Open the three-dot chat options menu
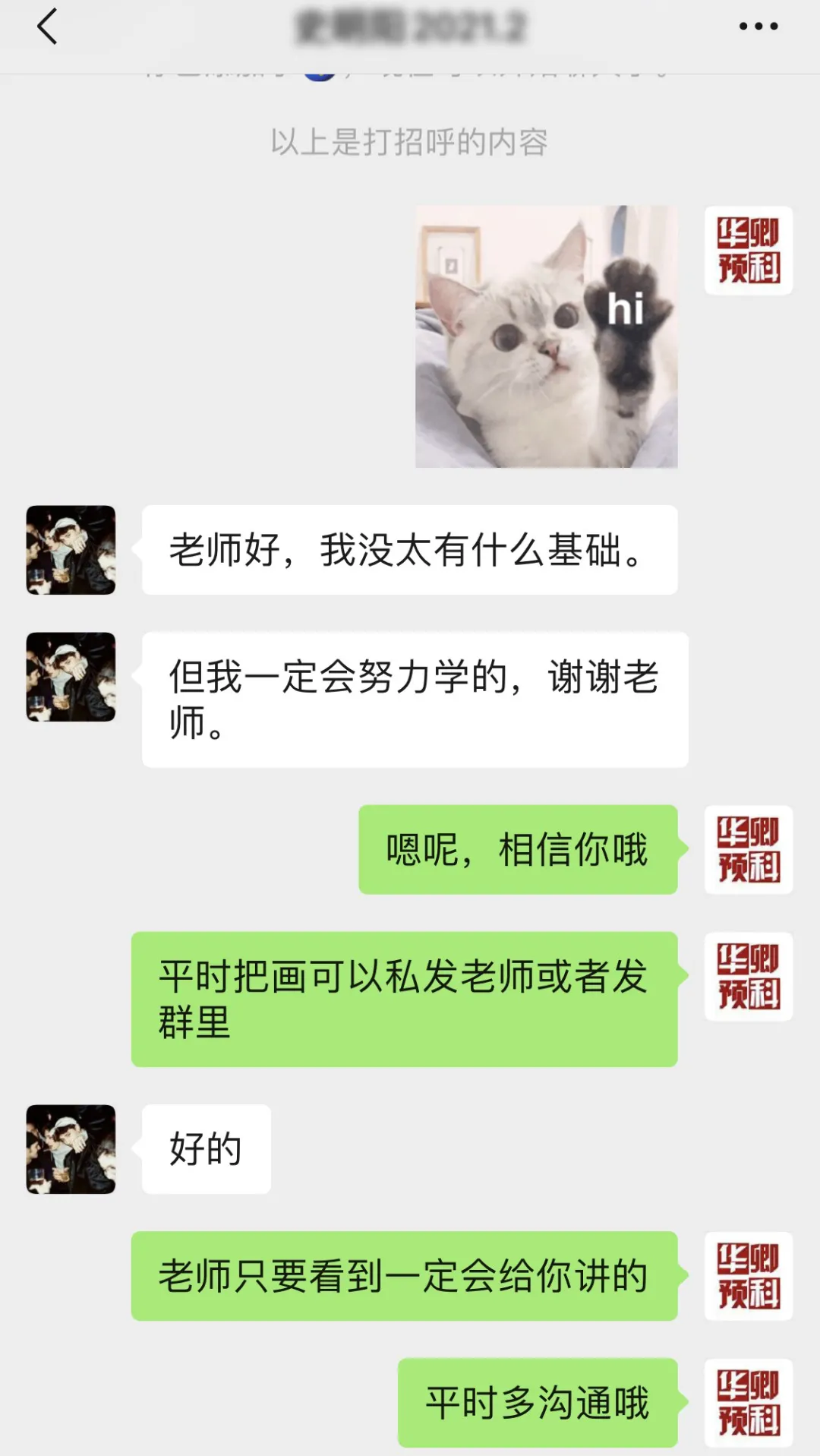Viewport: 820px width, 1456px height. [758, 27]
